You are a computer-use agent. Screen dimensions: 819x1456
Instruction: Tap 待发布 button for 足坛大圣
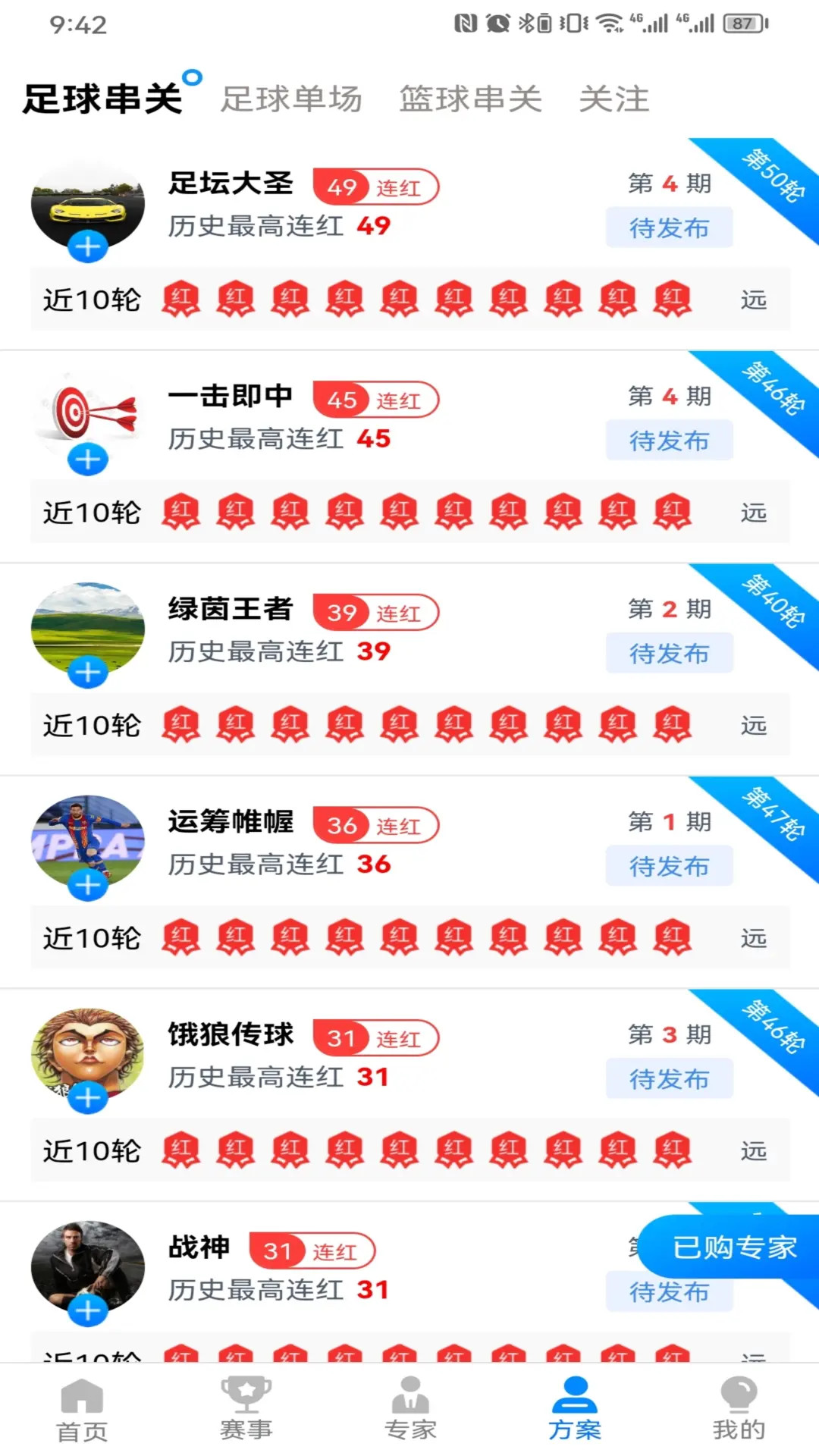pos(670,227)
